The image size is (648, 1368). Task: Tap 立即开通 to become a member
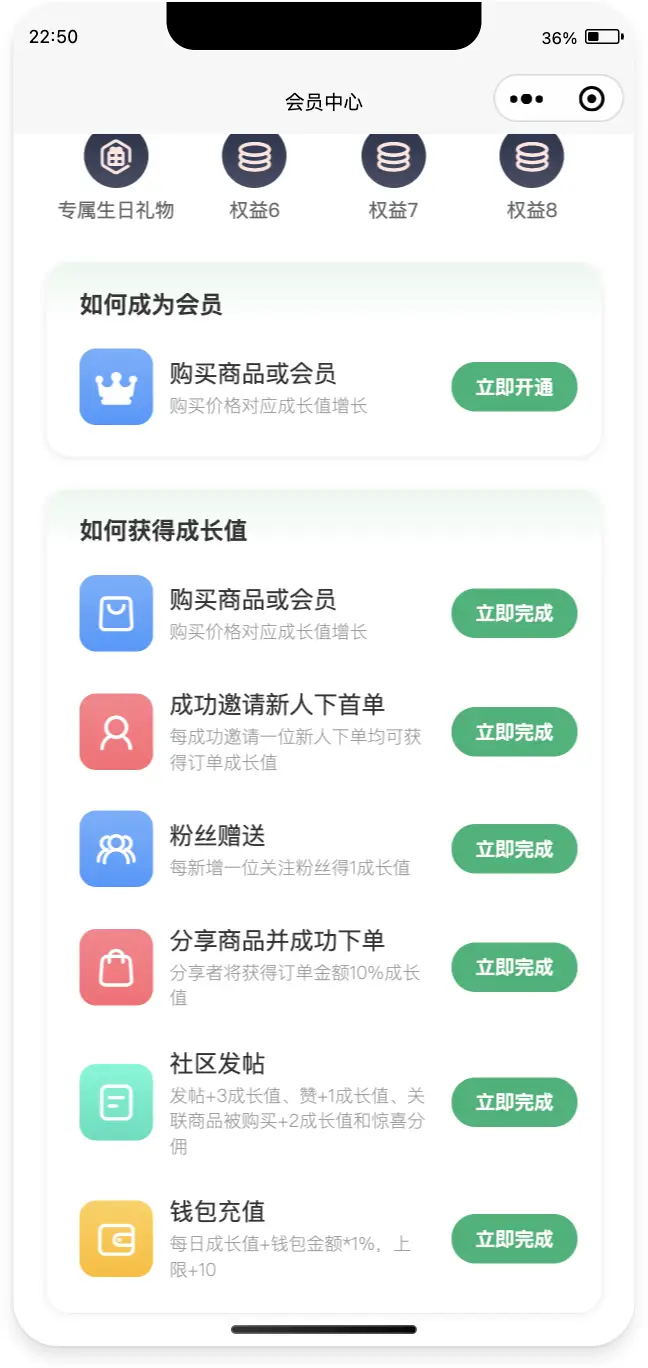(x=514, y=387)
